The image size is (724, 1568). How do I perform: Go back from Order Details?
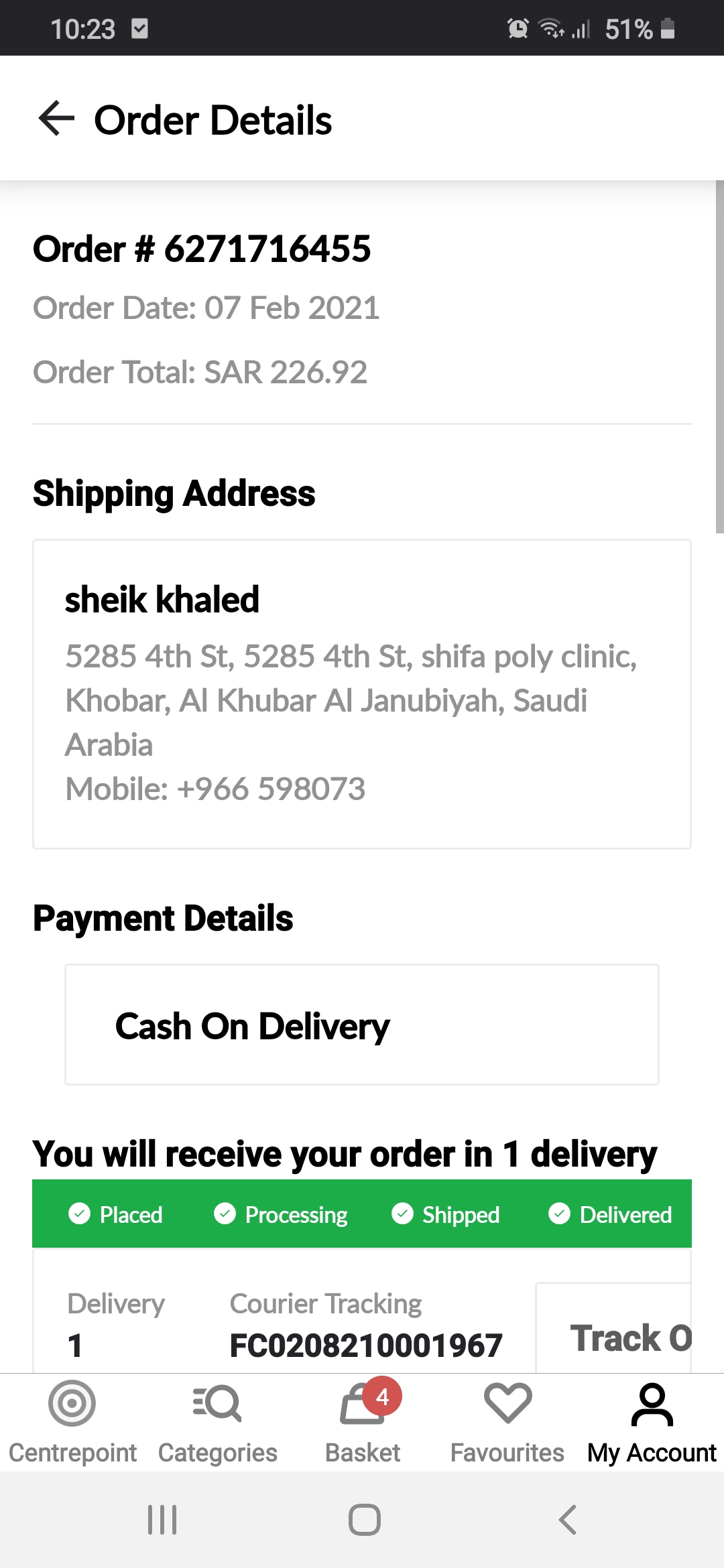coord(57,119)
